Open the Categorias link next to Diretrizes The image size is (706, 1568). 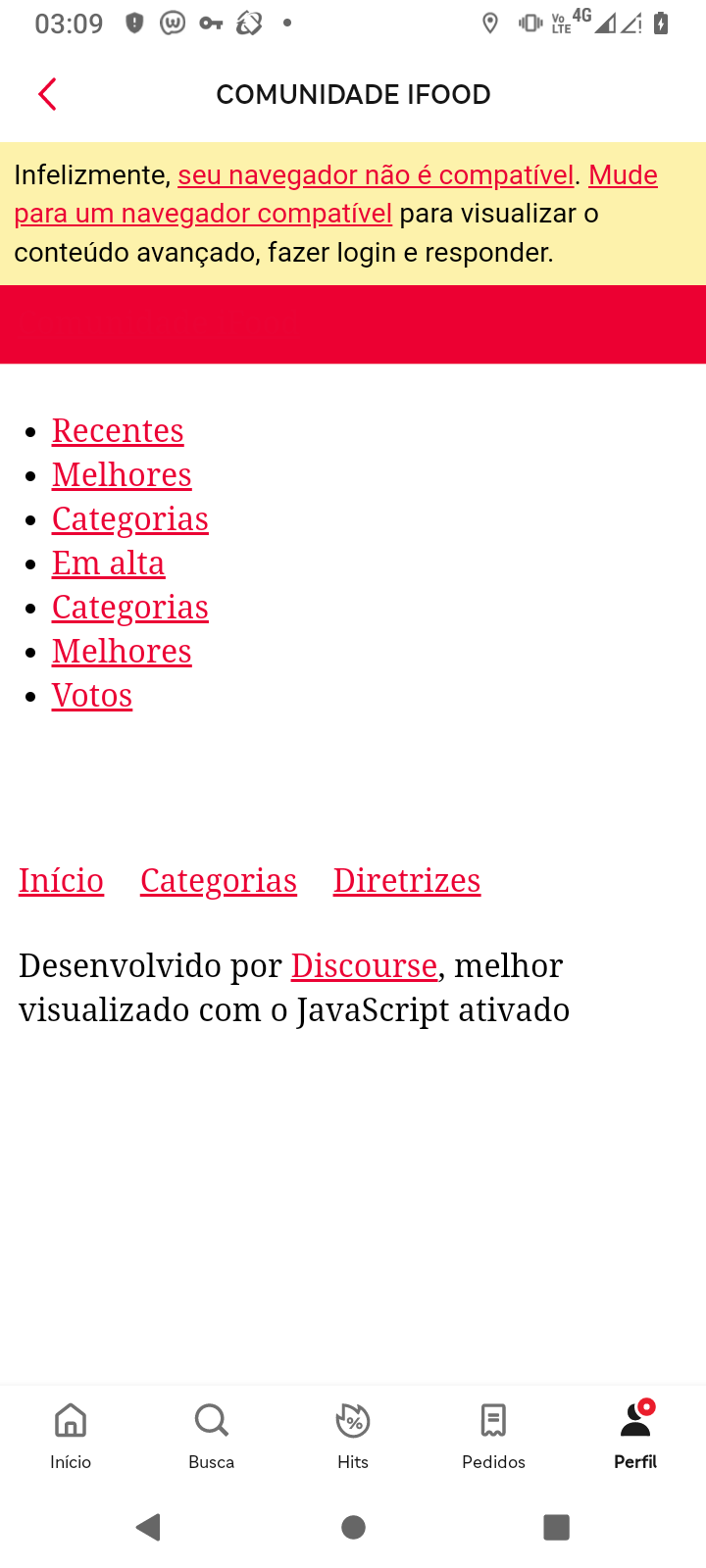(219, 881)
